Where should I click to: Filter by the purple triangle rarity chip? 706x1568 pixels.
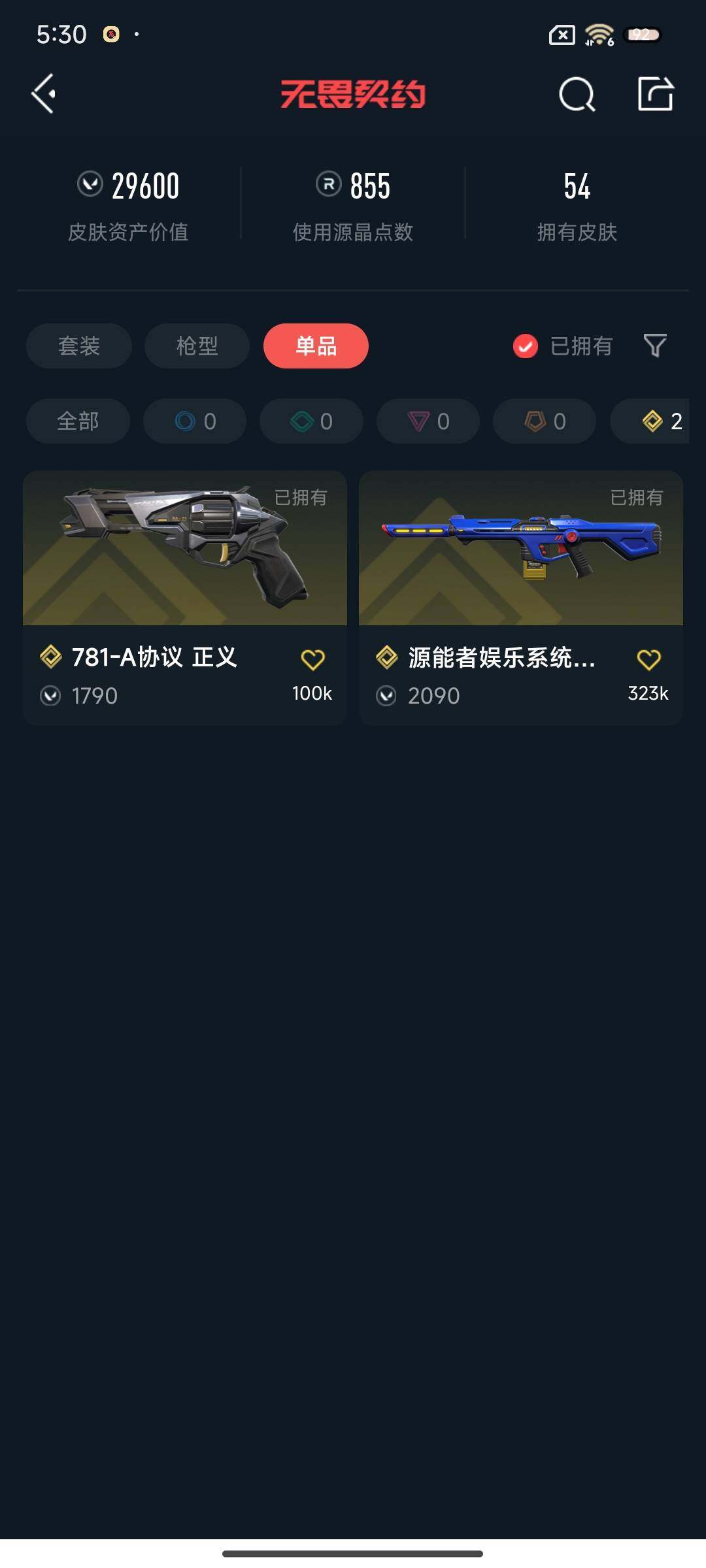click(428, 421)
